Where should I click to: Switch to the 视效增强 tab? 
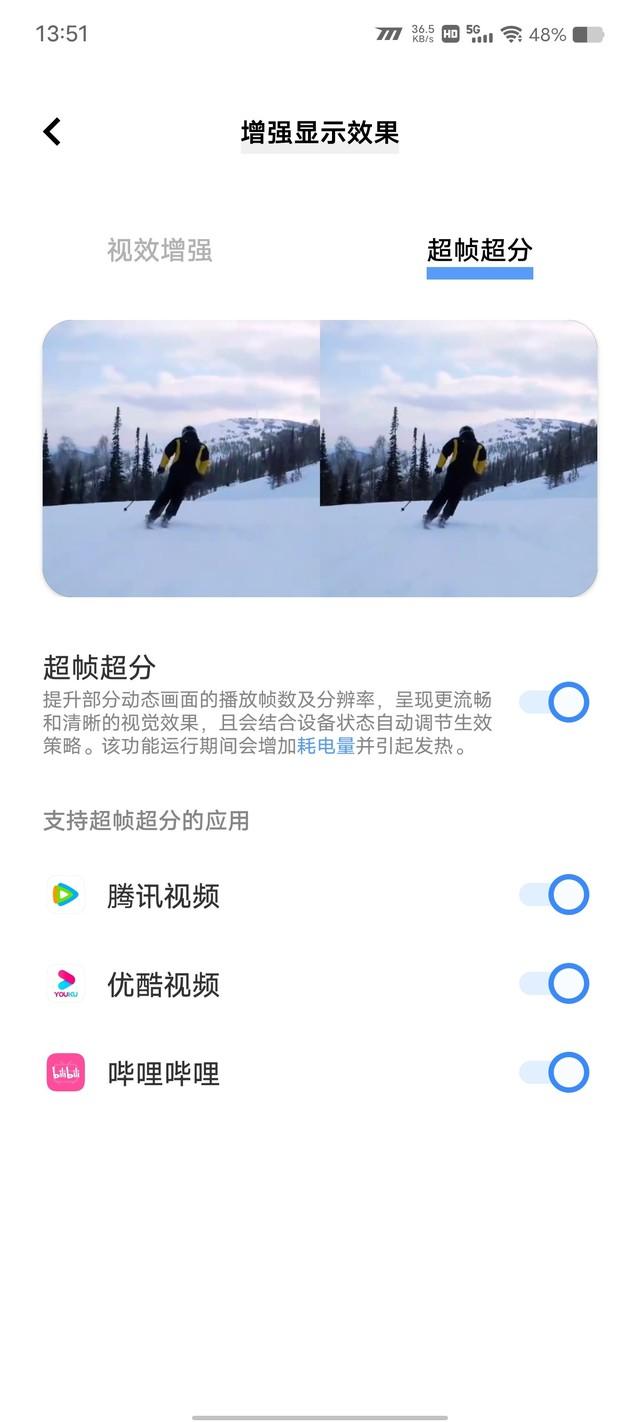[x=160, y=250]
